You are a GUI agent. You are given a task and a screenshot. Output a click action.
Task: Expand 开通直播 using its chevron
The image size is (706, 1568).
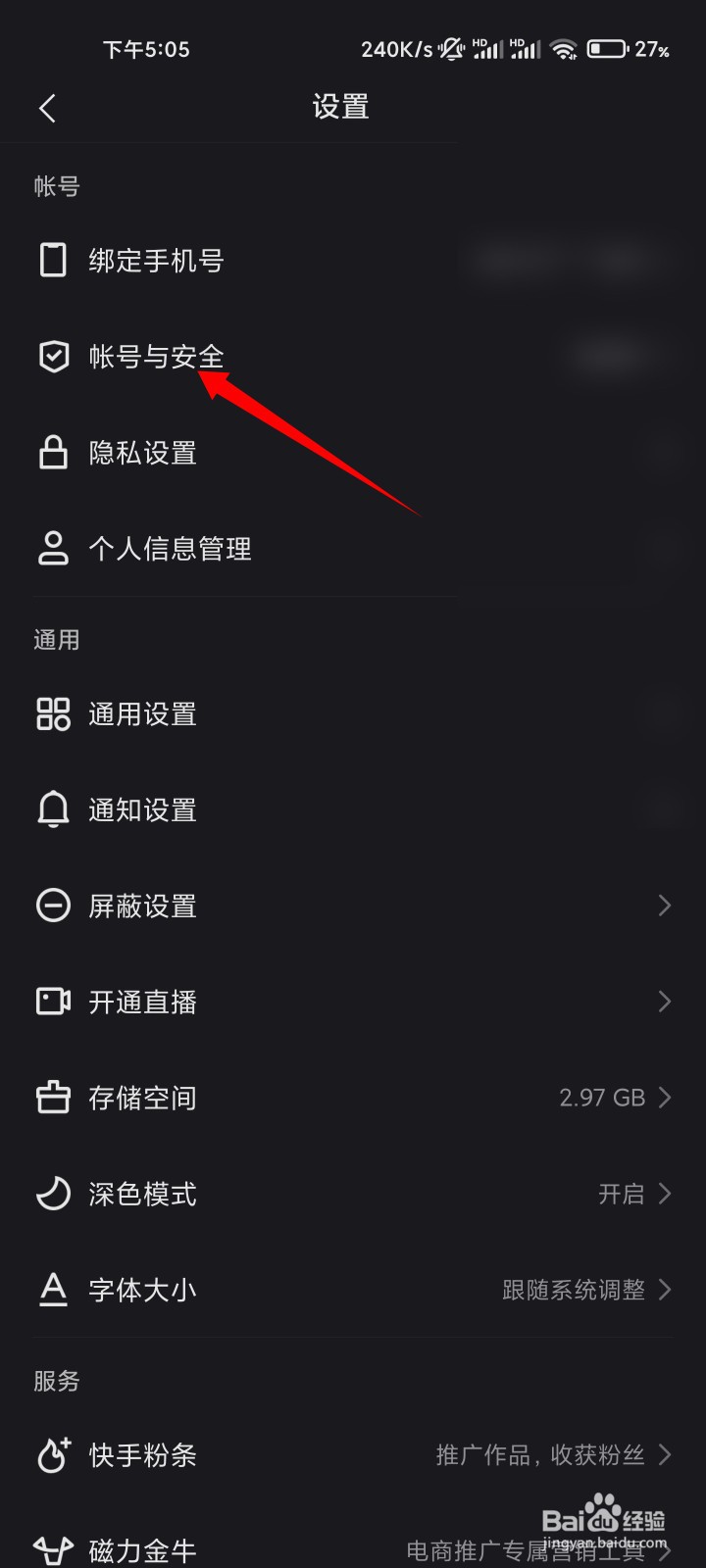[665, 1001]
